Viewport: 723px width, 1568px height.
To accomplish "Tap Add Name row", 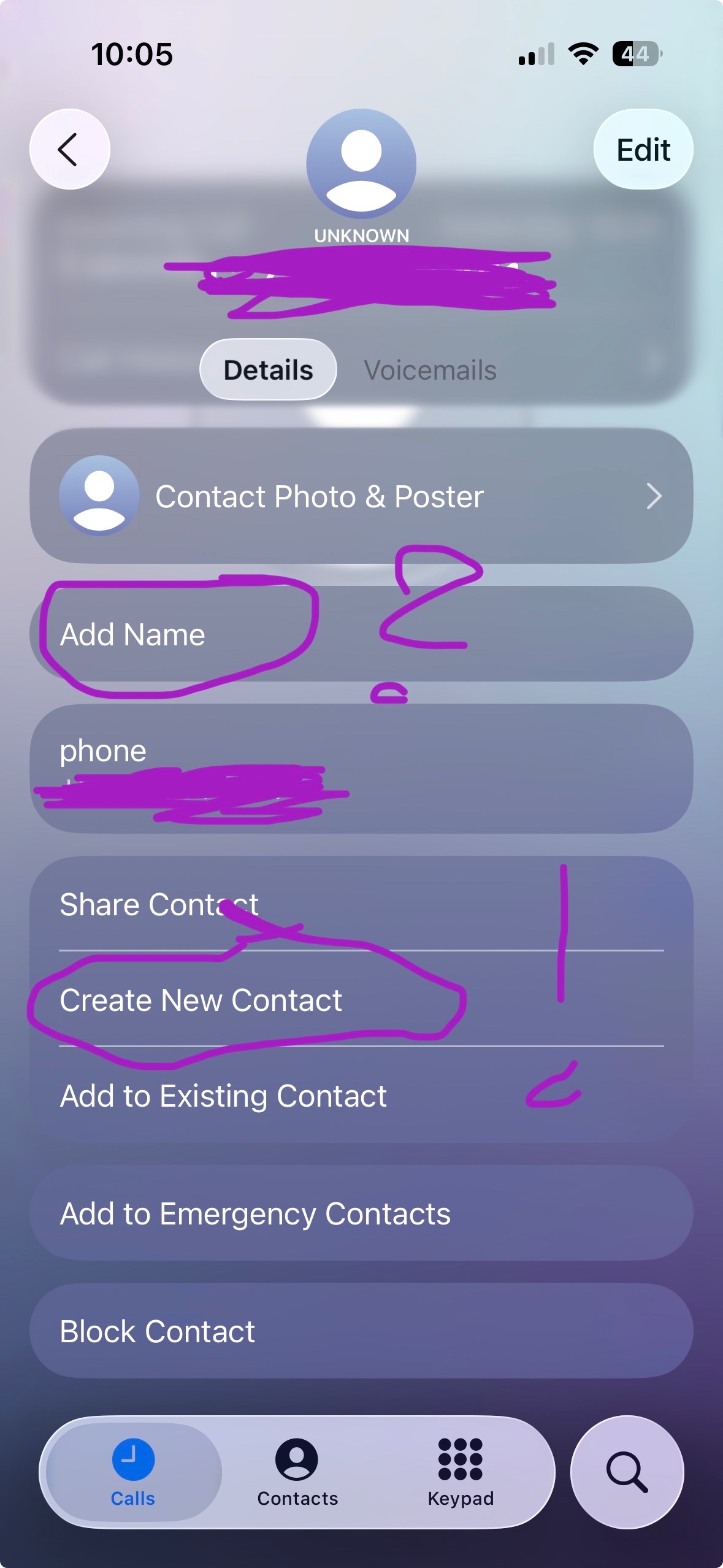I will pos(361,634).
